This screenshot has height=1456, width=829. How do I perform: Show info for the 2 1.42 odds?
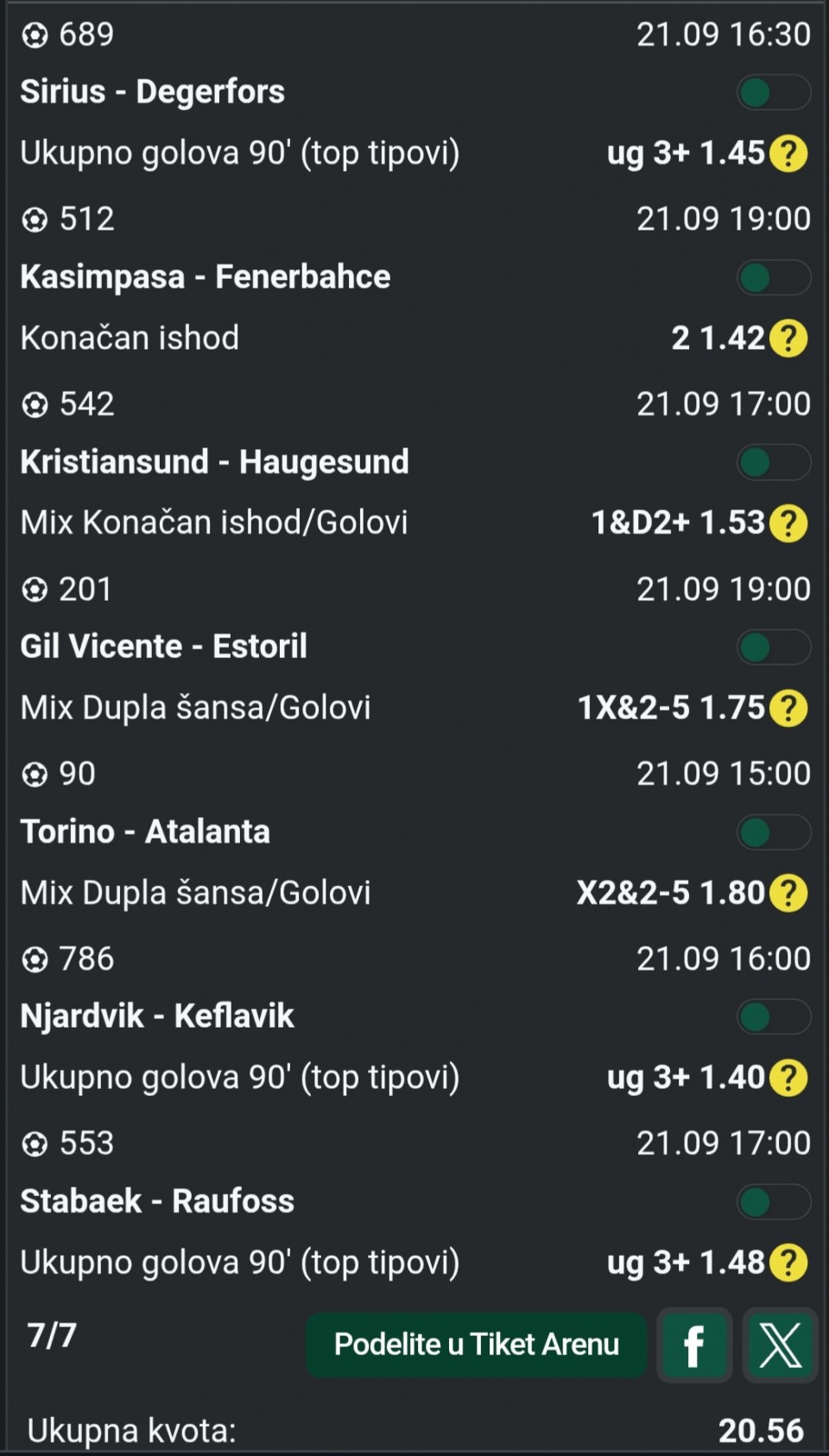click(x=788, y=339)
